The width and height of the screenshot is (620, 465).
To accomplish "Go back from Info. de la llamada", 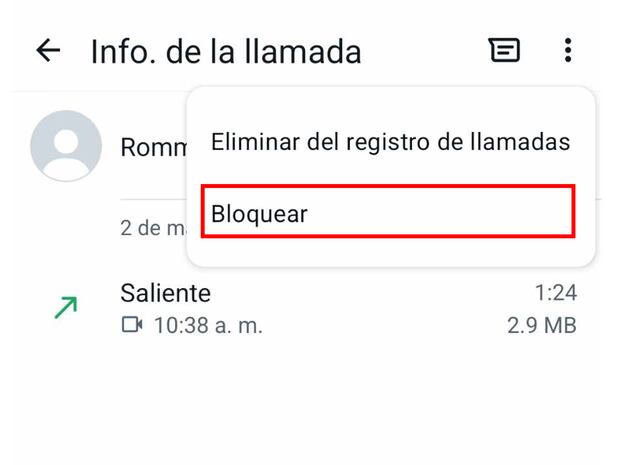I will (x=48, y=51).
